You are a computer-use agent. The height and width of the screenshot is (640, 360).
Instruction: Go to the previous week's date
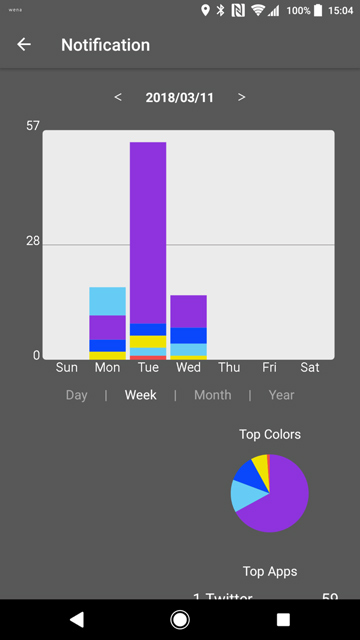click(x=118, y=97)
